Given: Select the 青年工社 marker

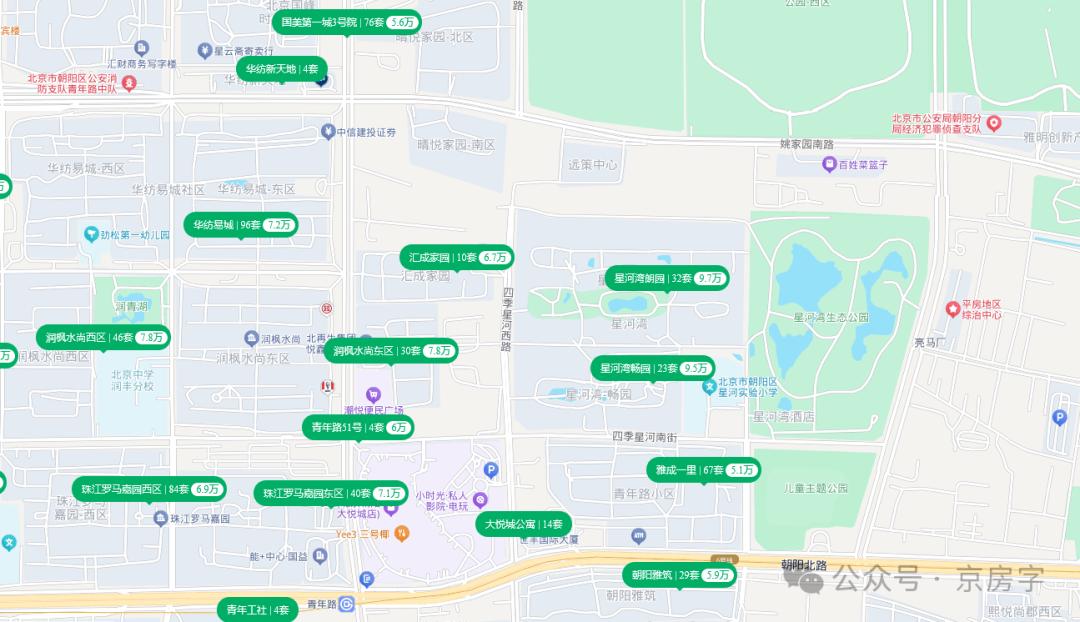Looking at the screenshot, I should pyautogui.click(x=257, y=610).
